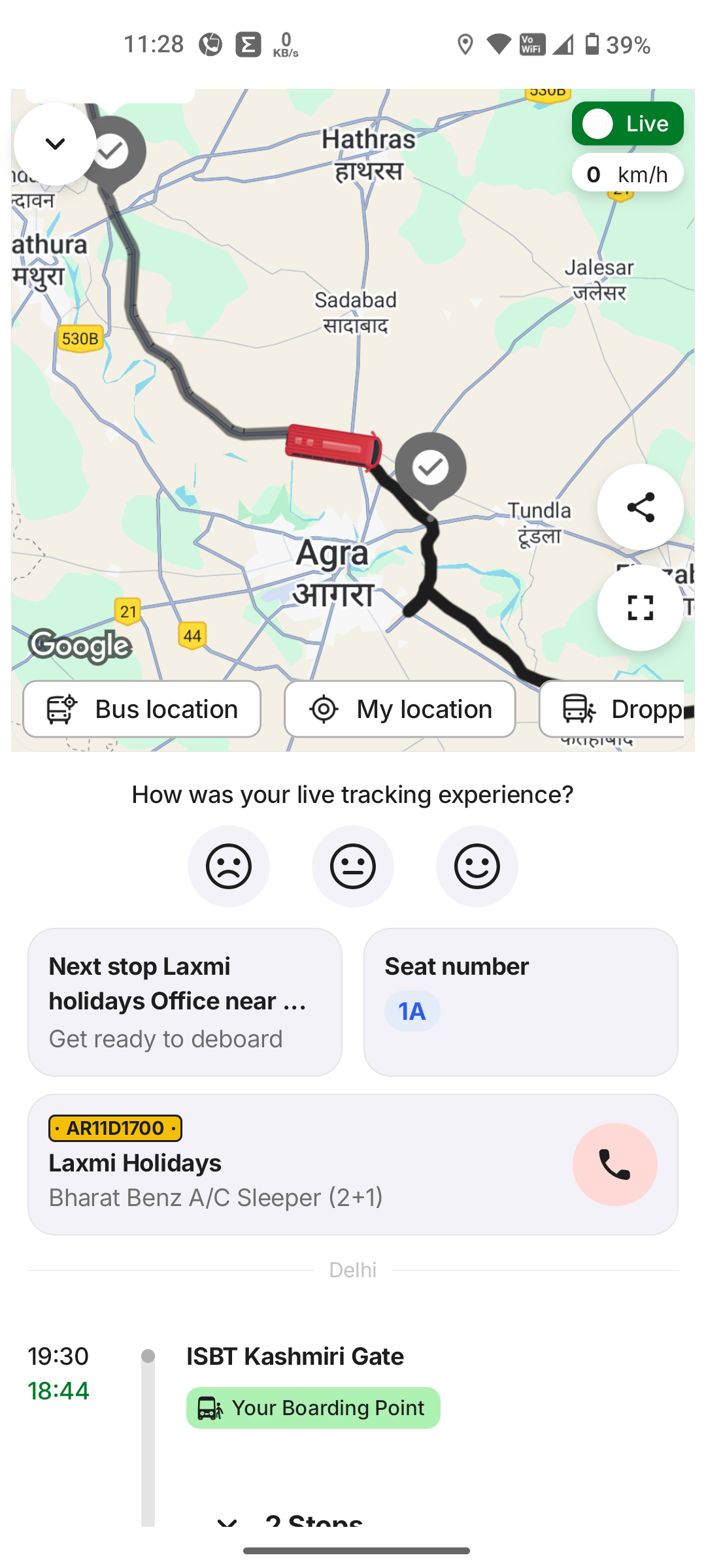This screenshot has height=1568, width=706.
Task: Rate tracking experience with neutral face
Action: coord(353,866)
